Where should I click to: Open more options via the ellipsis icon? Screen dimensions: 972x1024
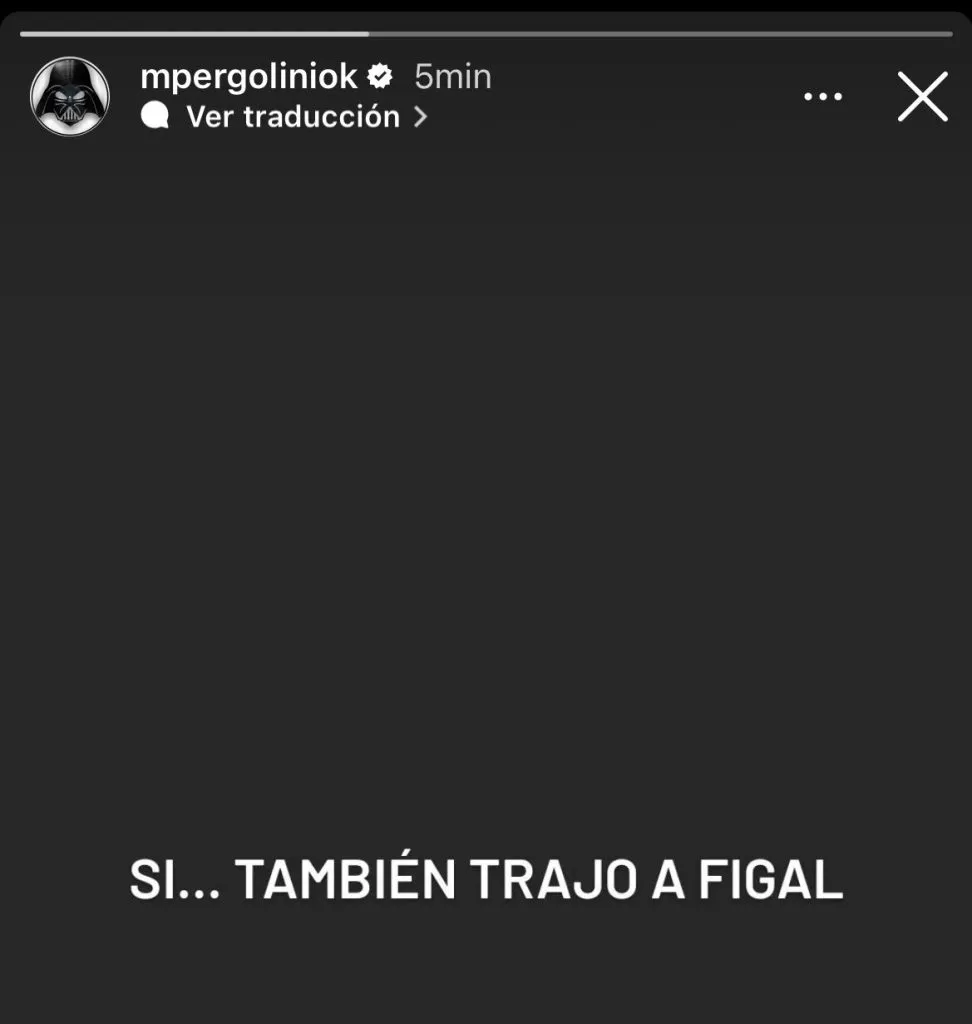click(x=823, y=96)
